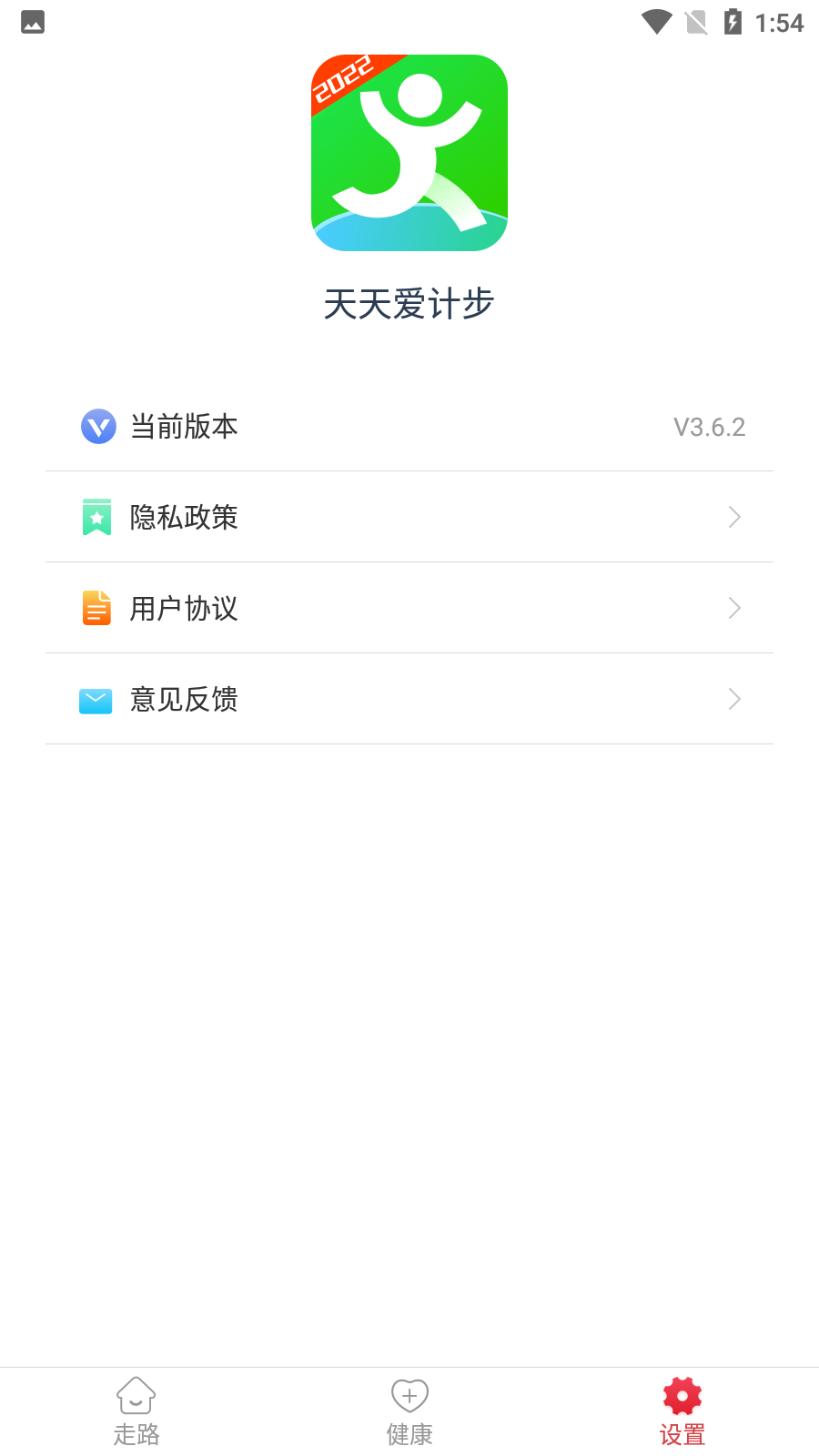The image size is (819, 1456).
Task: Click the battery indicator in status bar
Action: coord(733,22)
